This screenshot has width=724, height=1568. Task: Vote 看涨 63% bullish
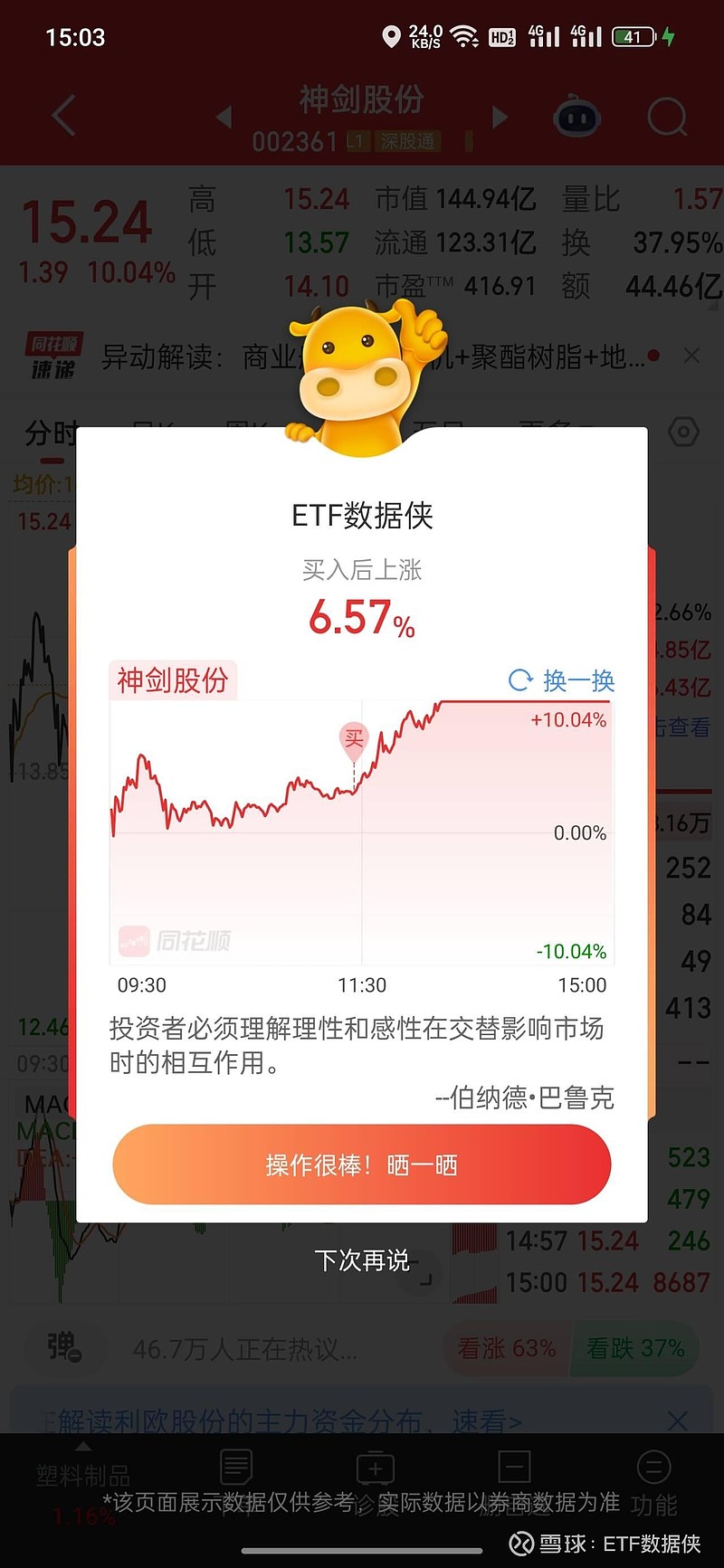click(x=507, y=1349)
